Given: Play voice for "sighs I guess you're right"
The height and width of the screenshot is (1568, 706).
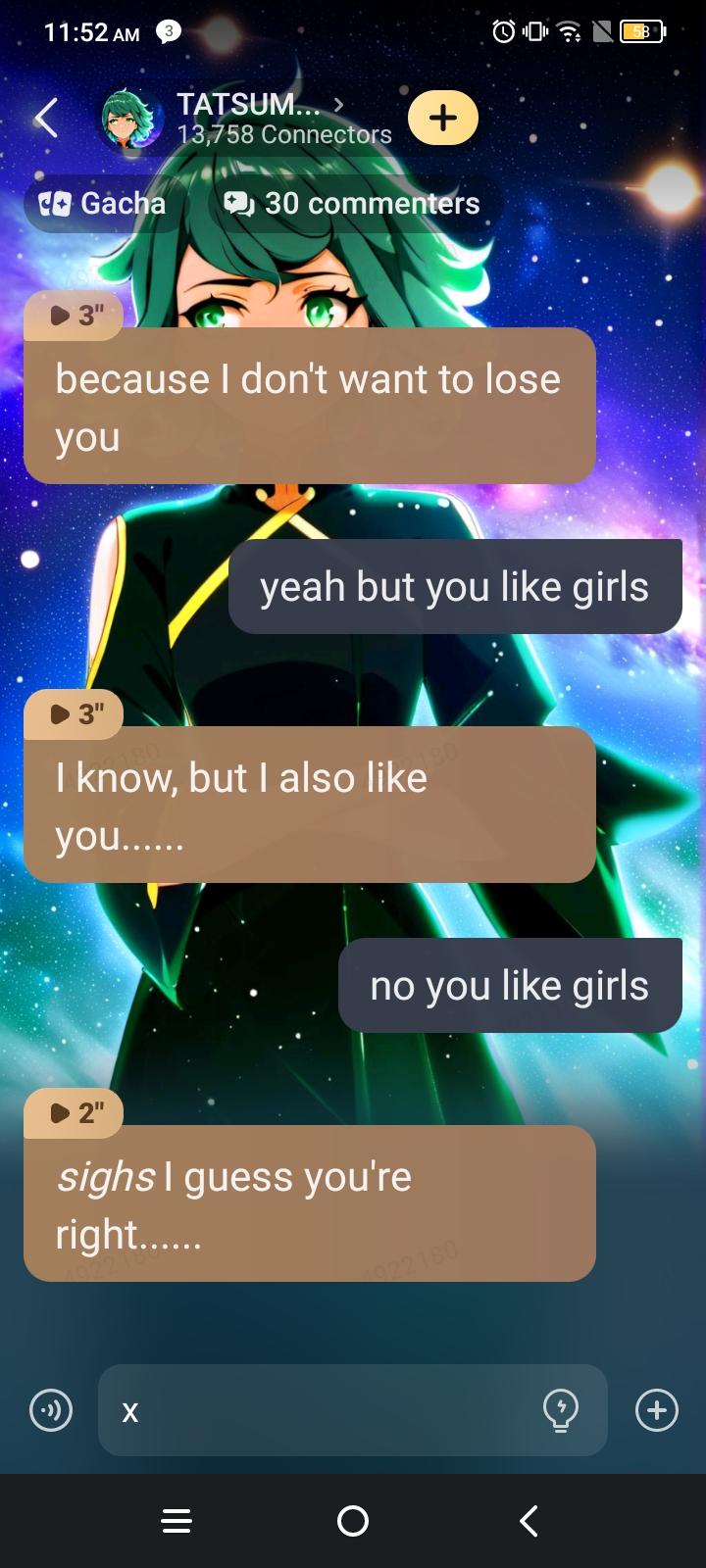Looking at the screenshot, I should pyautogui.click(x=74, y=1112).
